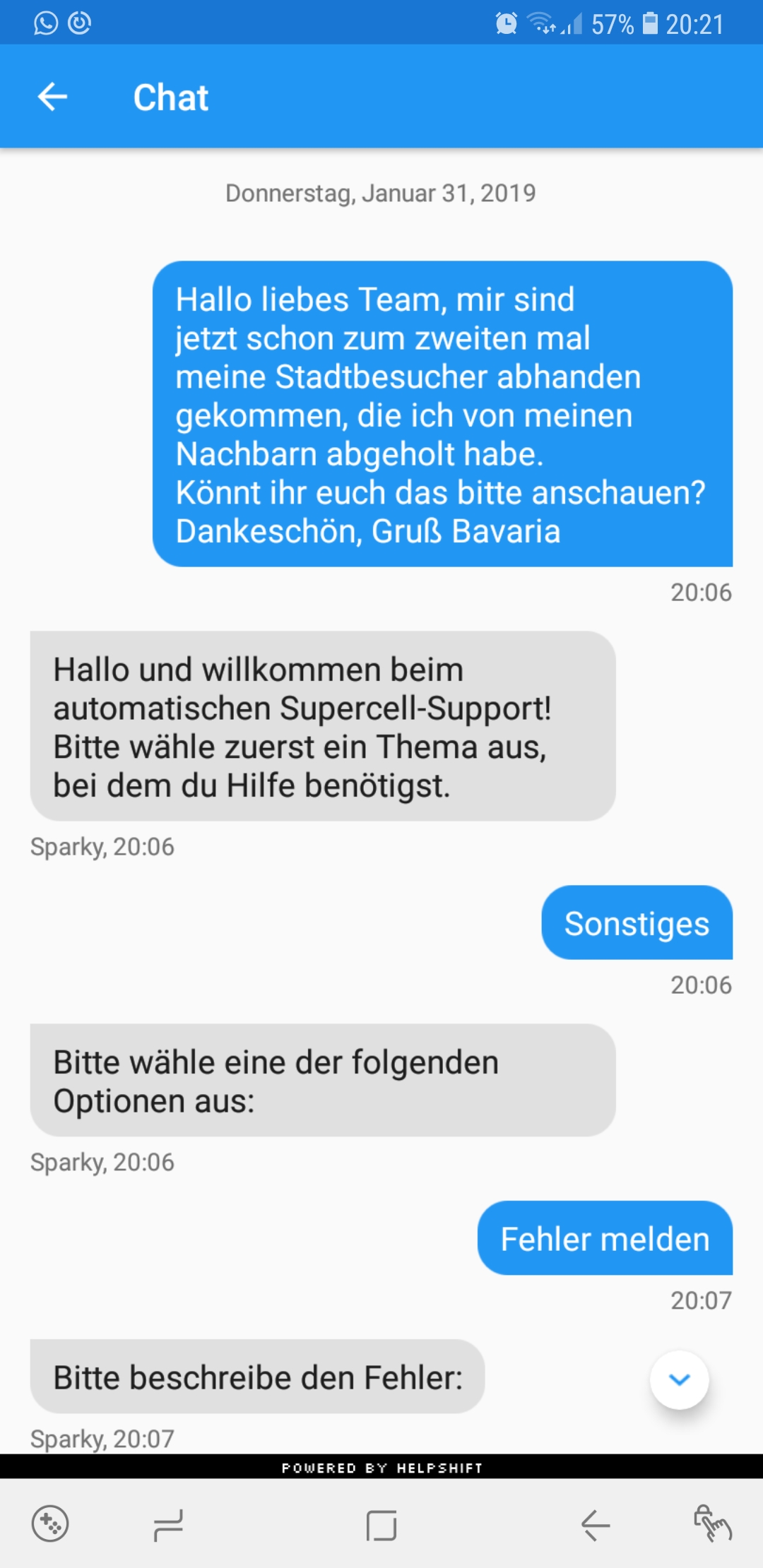This screenshot has height=1568, width=763.
Task: Go back from the Chat screen
Action: (x=52, y=97)
